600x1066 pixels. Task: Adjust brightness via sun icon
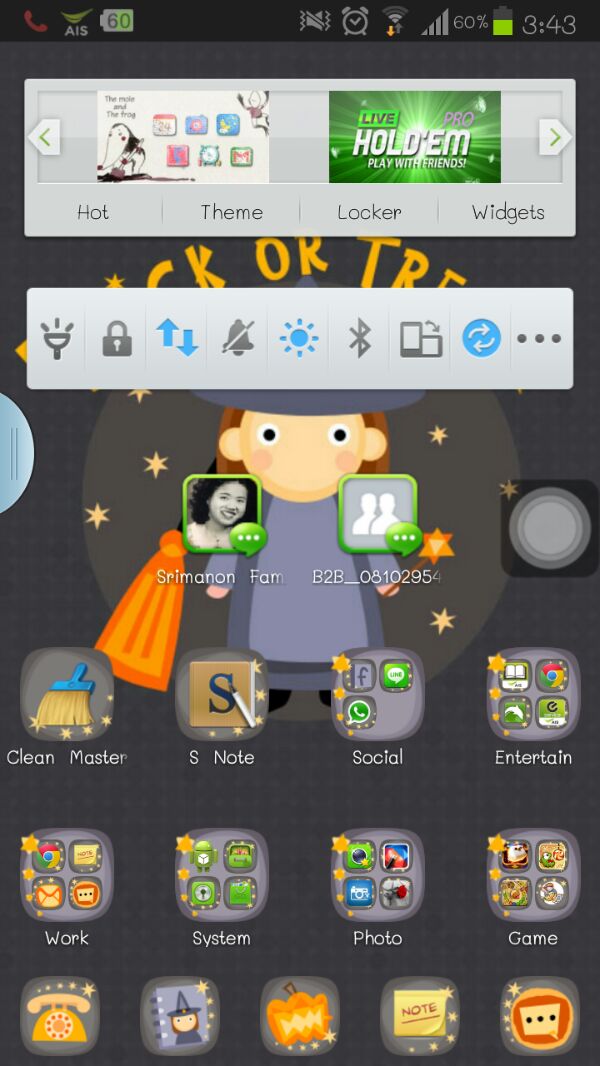point(298,339)
